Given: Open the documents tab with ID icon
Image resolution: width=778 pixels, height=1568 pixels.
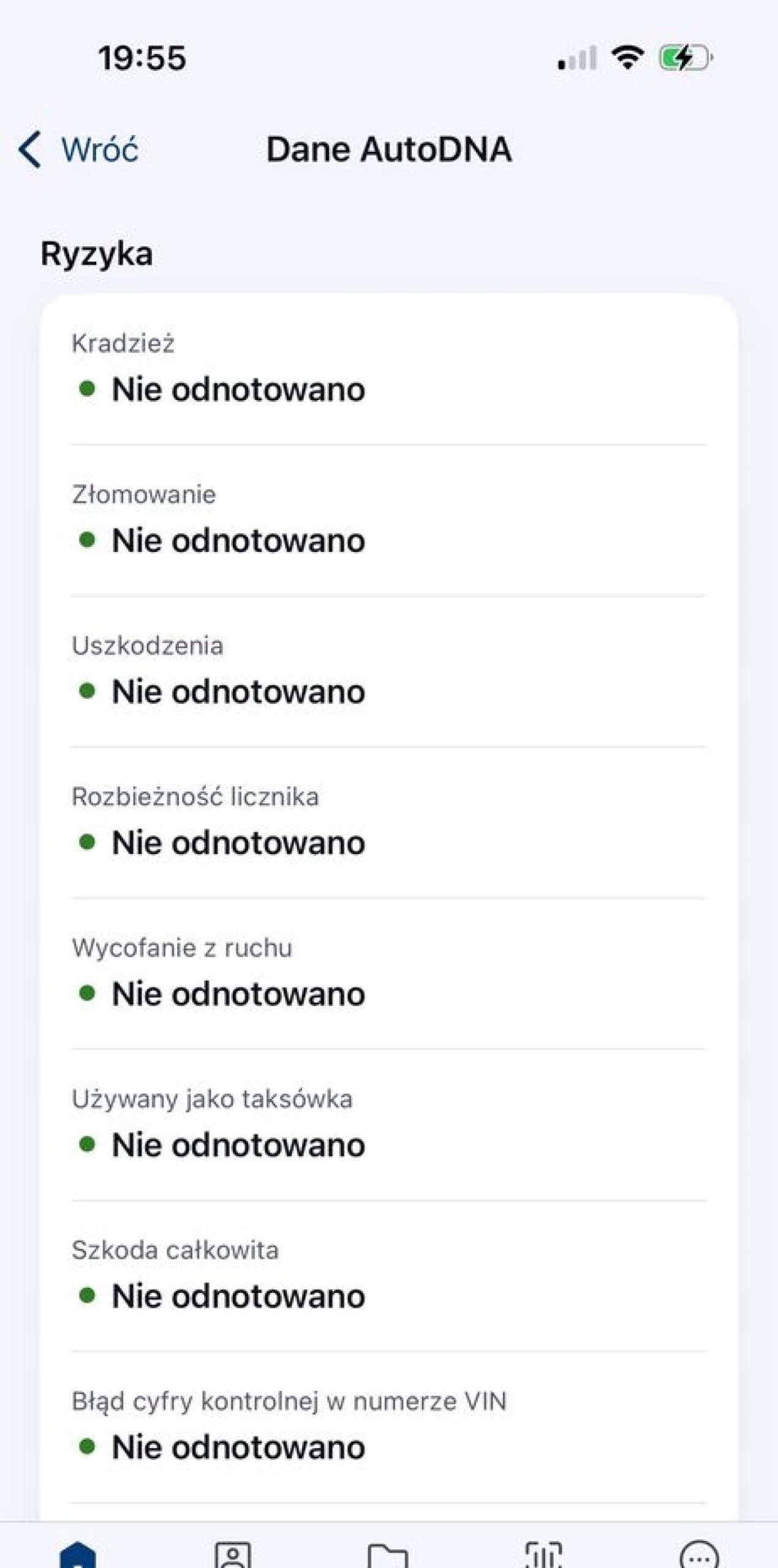Looking at the screenshot, I should tap(233, 1553).
